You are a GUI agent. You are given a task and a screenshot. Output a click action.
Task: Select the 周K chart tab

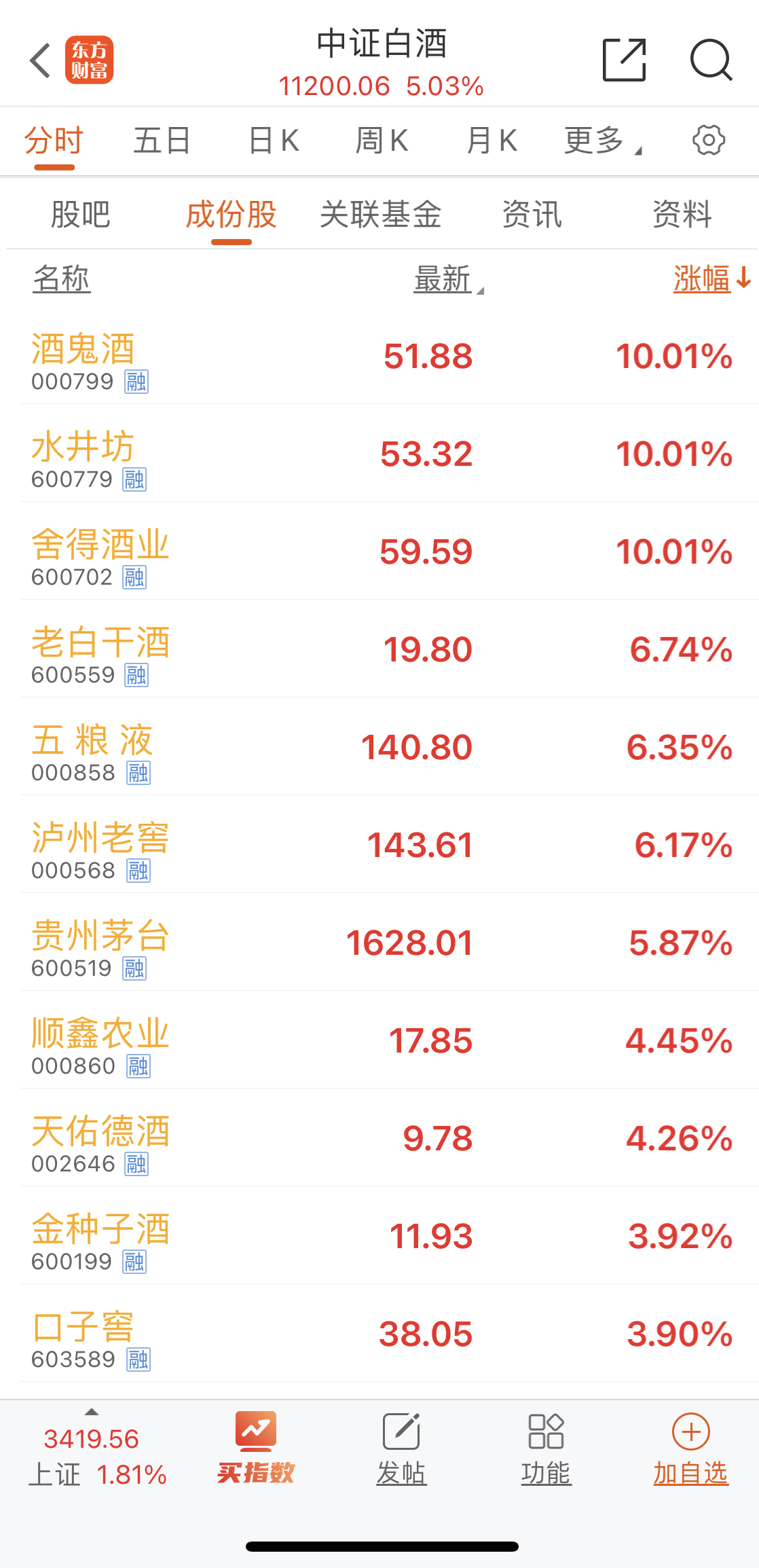(382, 141)
